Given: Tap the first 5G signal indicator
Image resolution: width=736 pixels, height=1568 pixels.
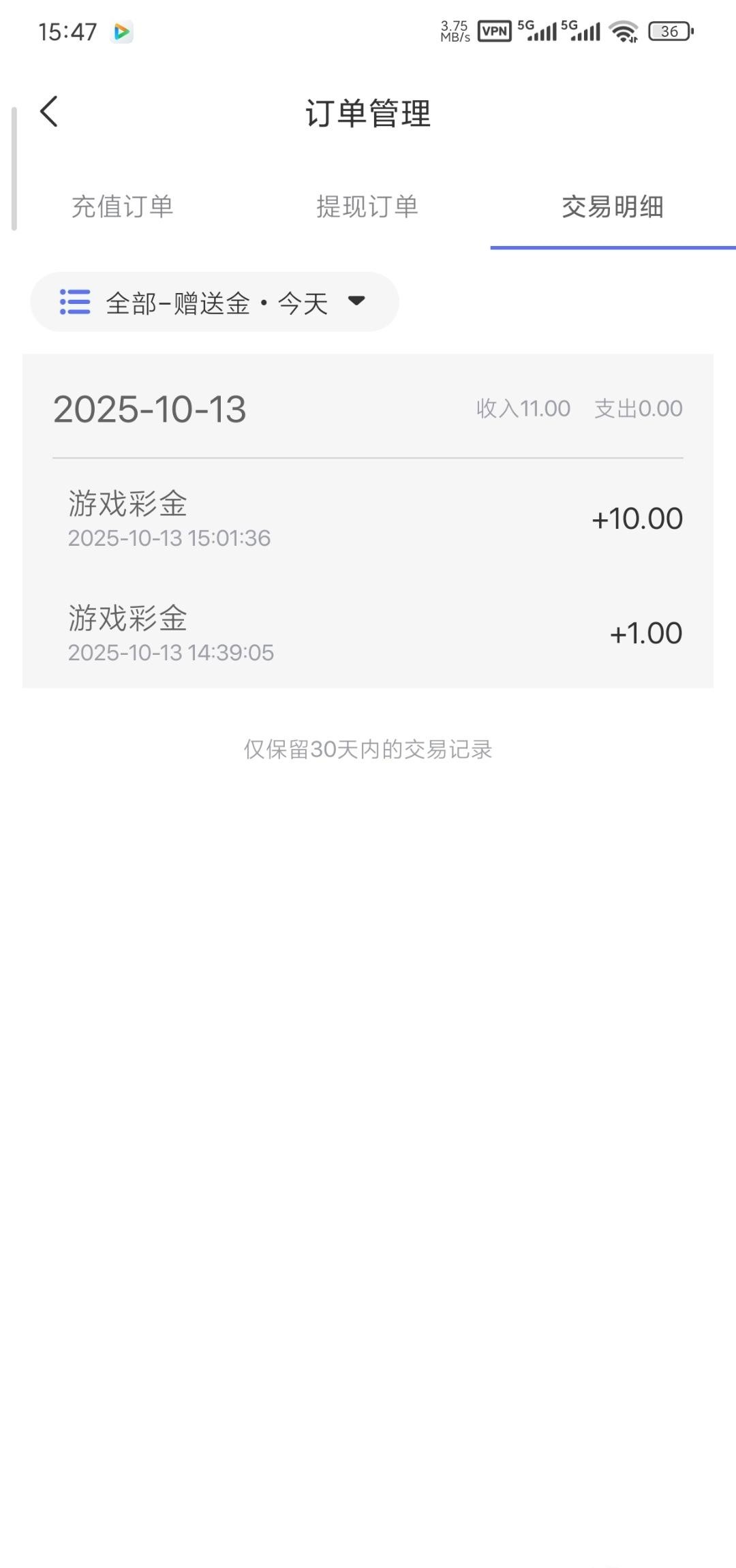Looking at the screenshot, I should [x=538, y=31].
